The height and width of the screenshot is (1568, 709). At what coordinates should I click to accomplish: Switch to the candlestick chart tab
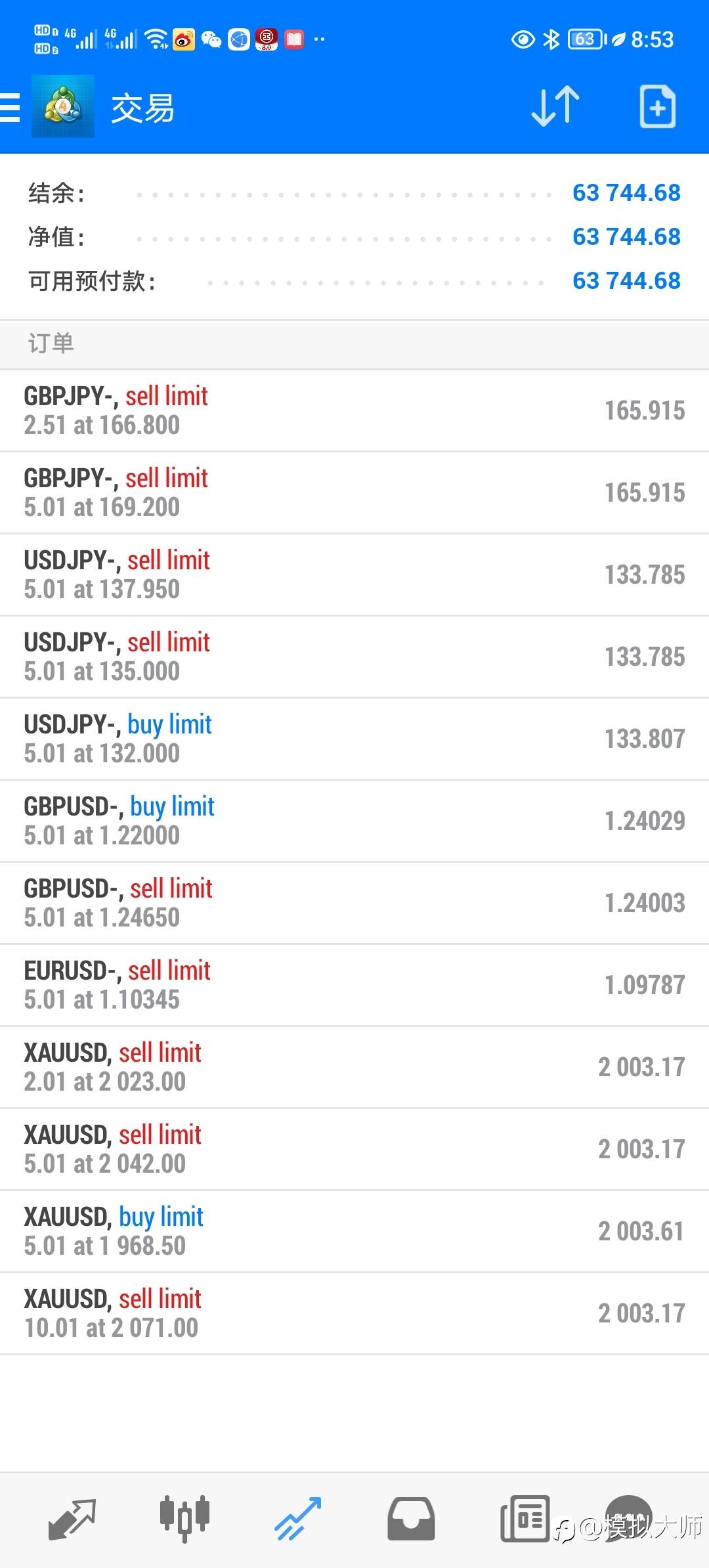click(x=184, y=1519)
